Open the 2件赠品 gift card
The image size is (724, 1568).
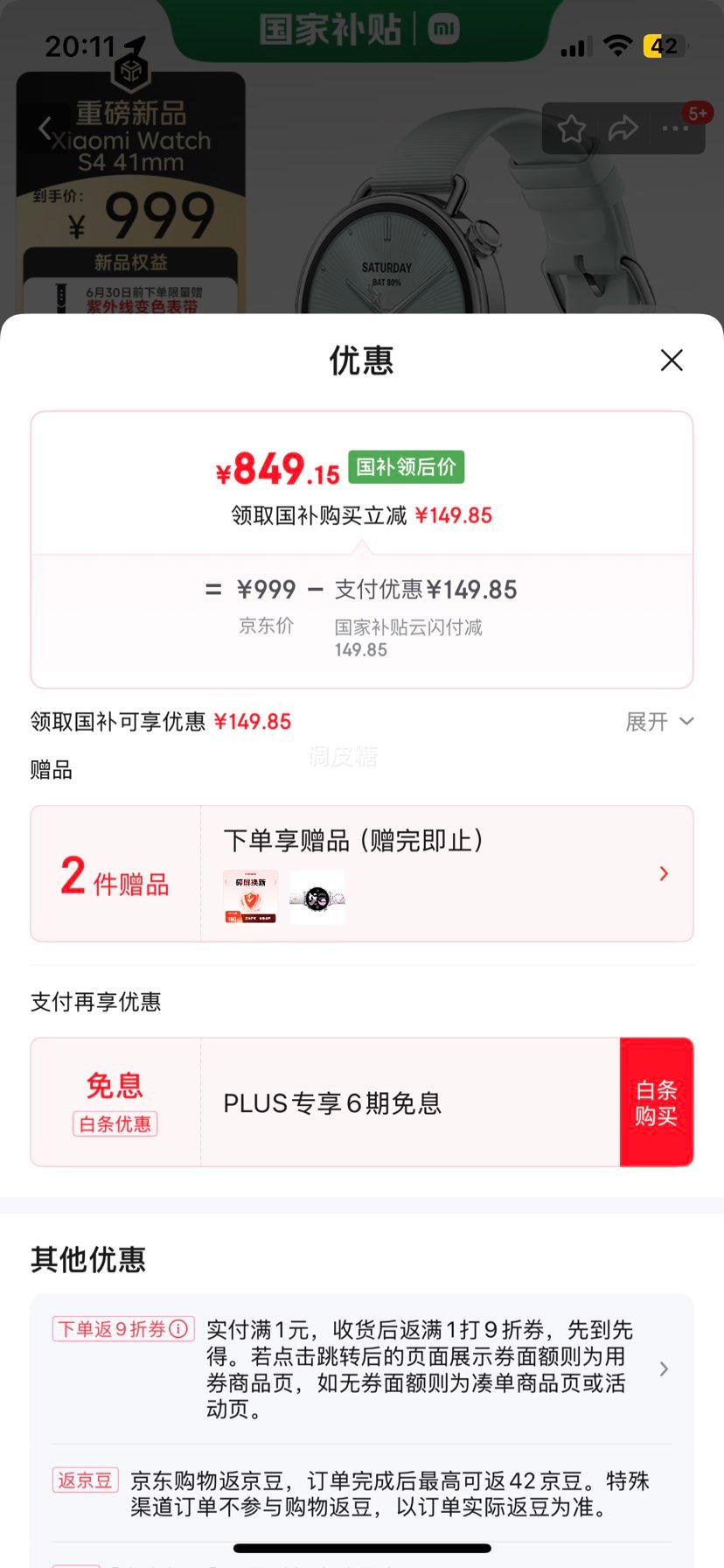(x=361, y=873)
